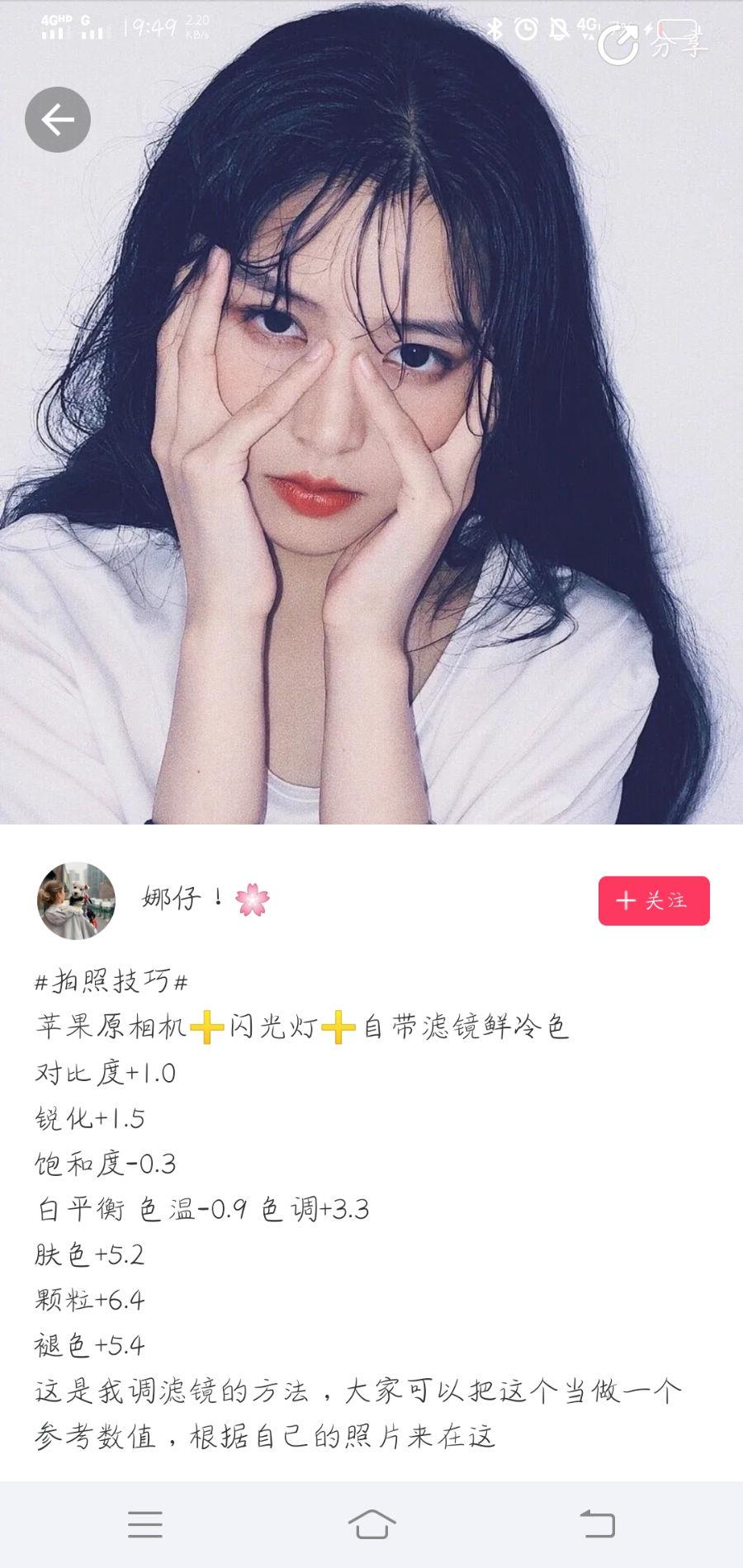Viewport: 743px width, 1568px height.
Task: Open 娜仔's profile avatar
Action: click(x=76, y=900)
